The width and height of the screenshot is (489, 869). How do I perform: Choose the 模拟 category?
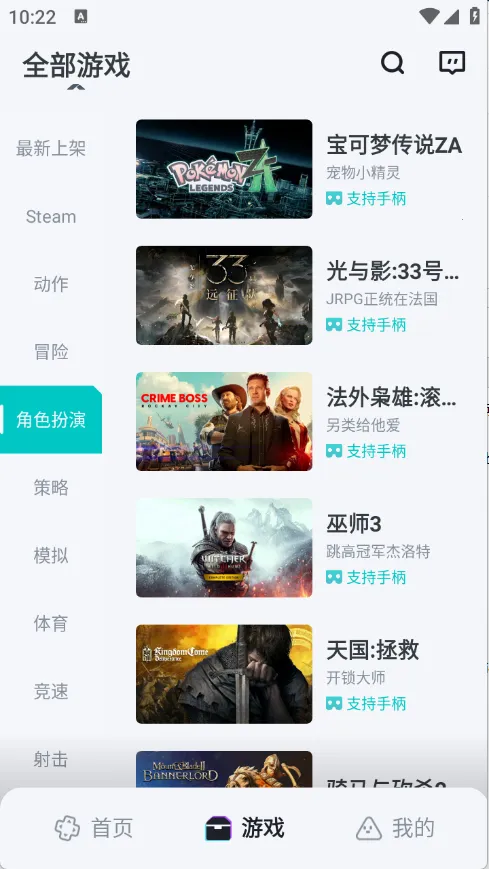[x=50, y=555]
